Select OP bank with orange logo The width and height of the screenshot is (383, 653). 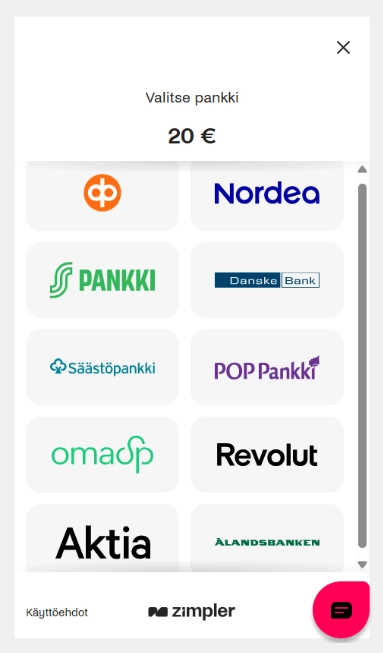point(102,195)
